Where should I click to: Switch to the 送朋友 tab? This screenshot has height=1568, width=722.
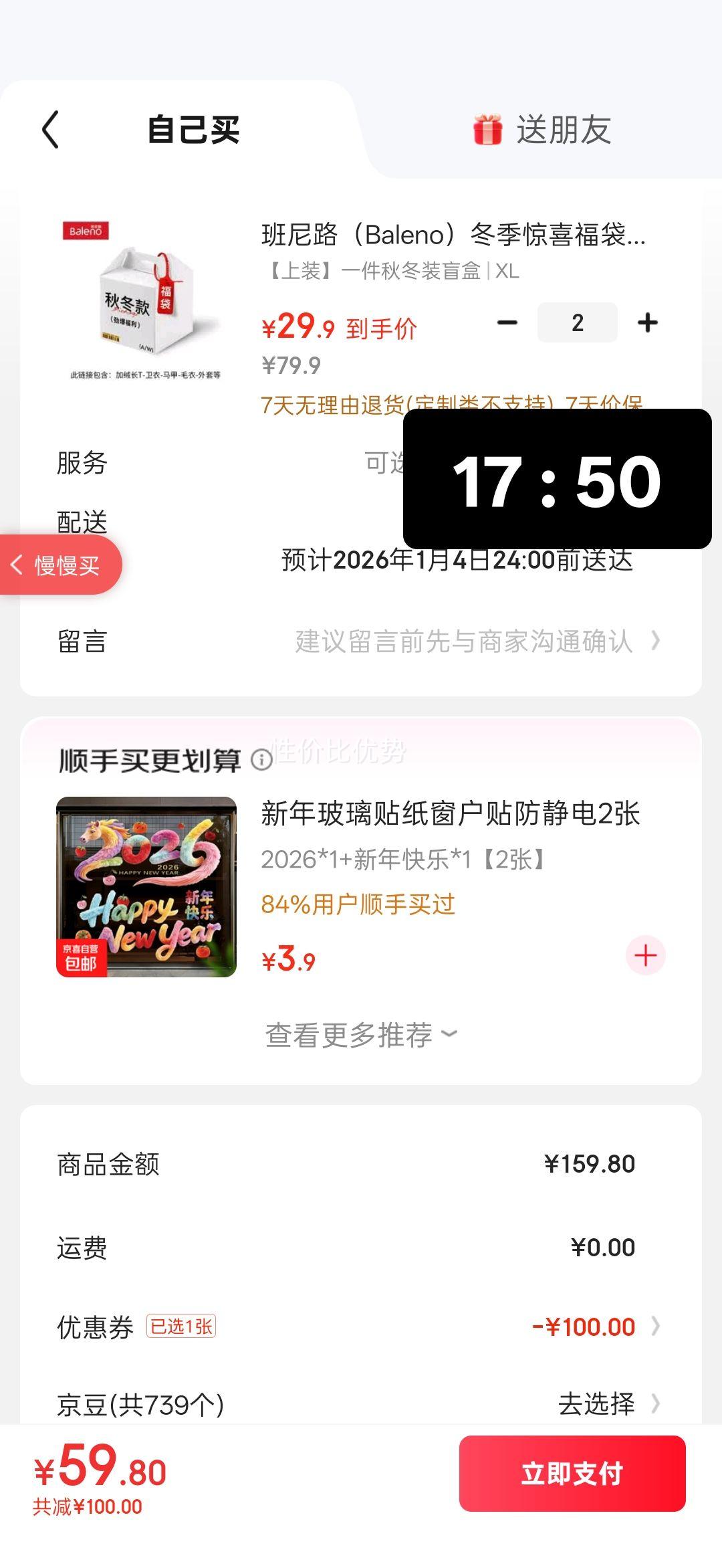tap(543, 130)
